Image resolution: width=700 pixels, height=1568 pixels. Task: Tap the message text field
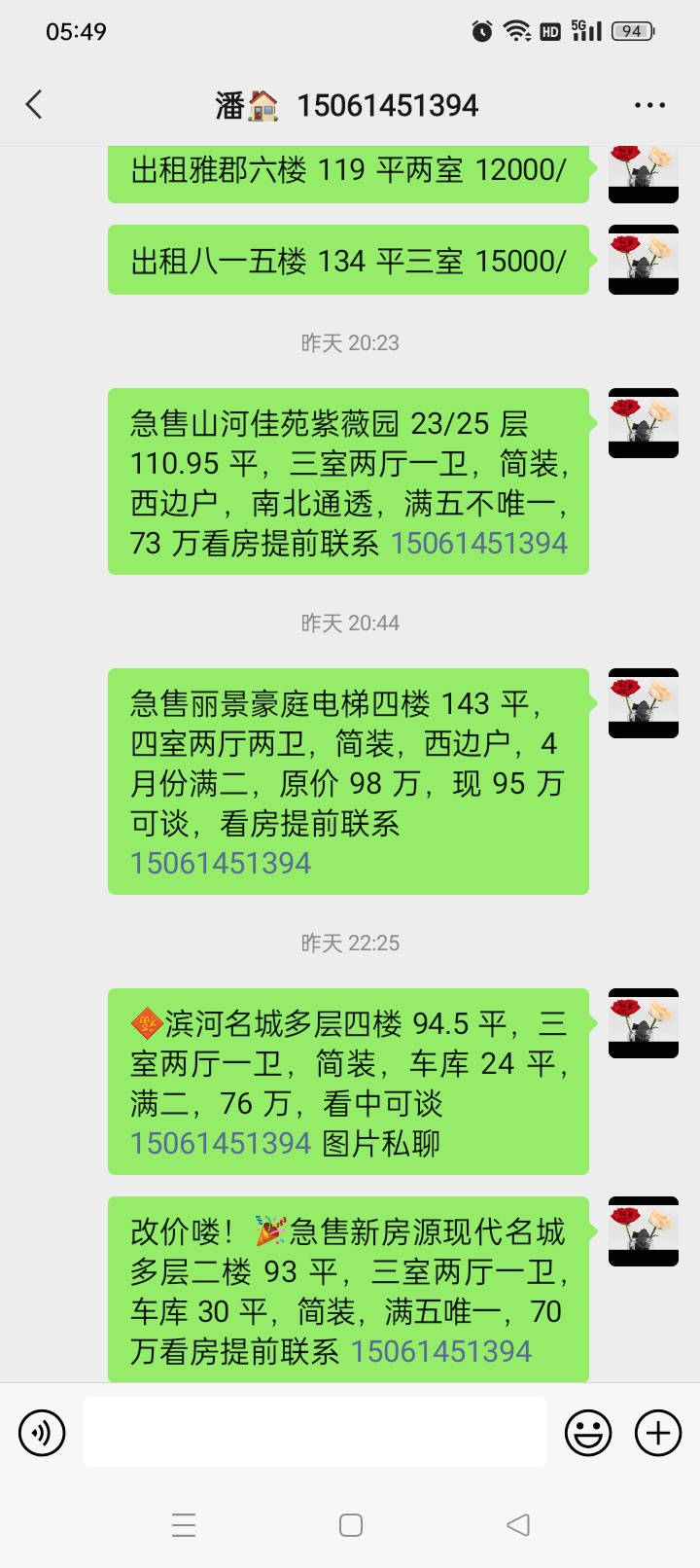(x=314, y=1432)
